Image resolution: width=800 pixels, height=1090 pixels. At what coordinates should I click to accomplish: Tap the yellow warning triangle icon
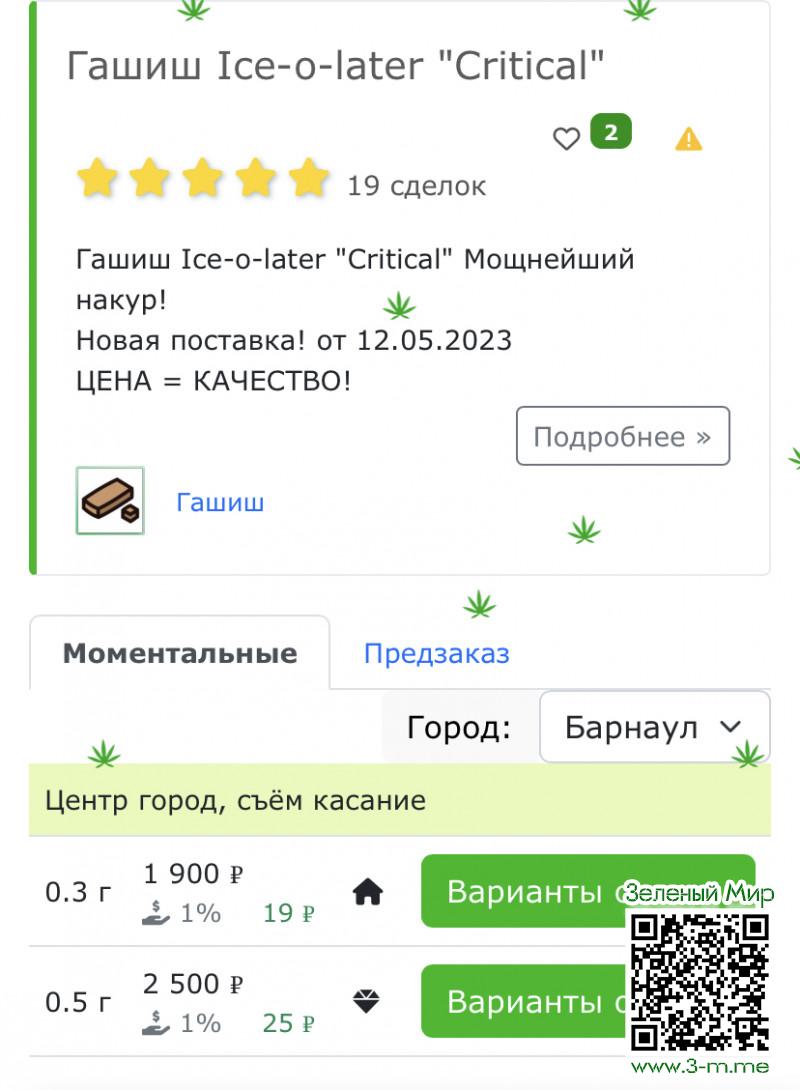(x=689, y=139)
